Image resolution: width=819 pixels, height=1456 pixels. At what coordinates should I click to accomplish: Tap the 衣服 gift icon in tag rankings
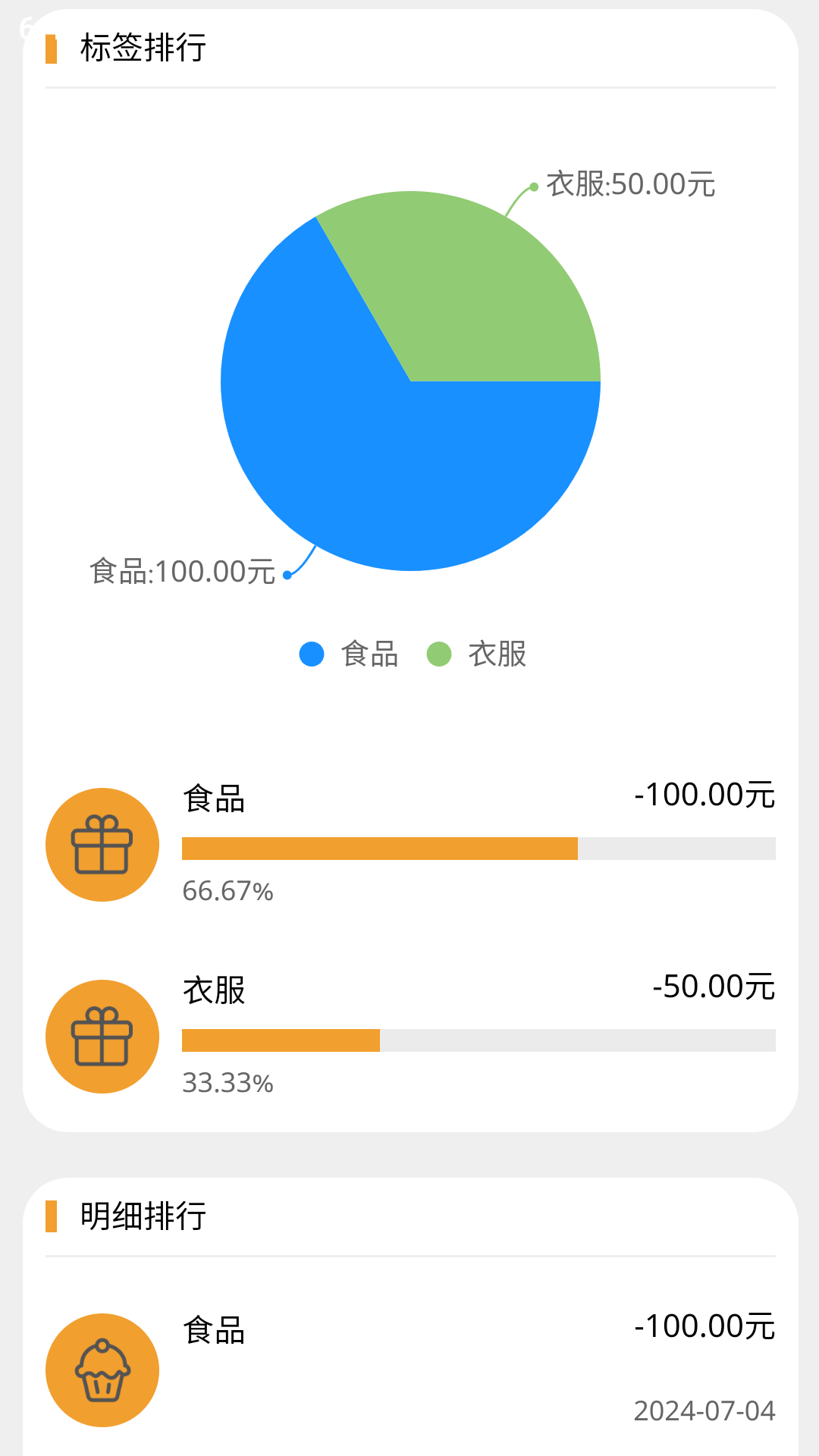tap(102, 1036)
